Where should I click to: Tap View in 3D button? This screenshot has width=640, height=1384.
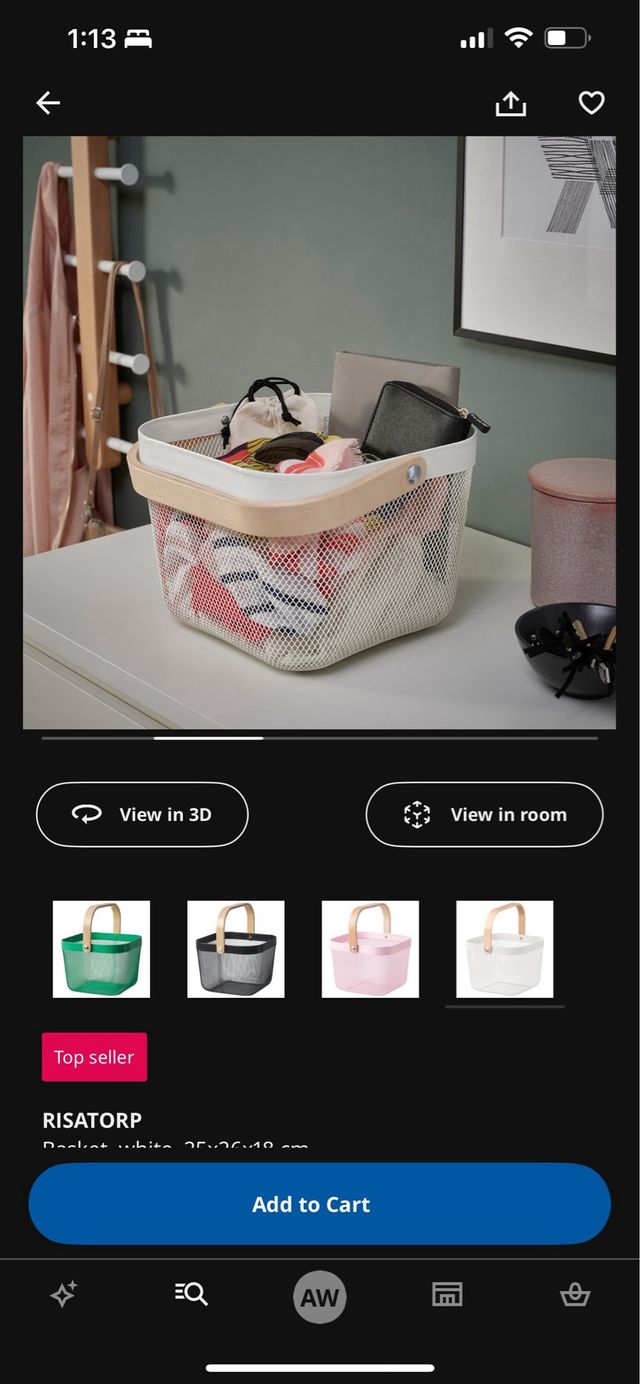coord(142,815)
